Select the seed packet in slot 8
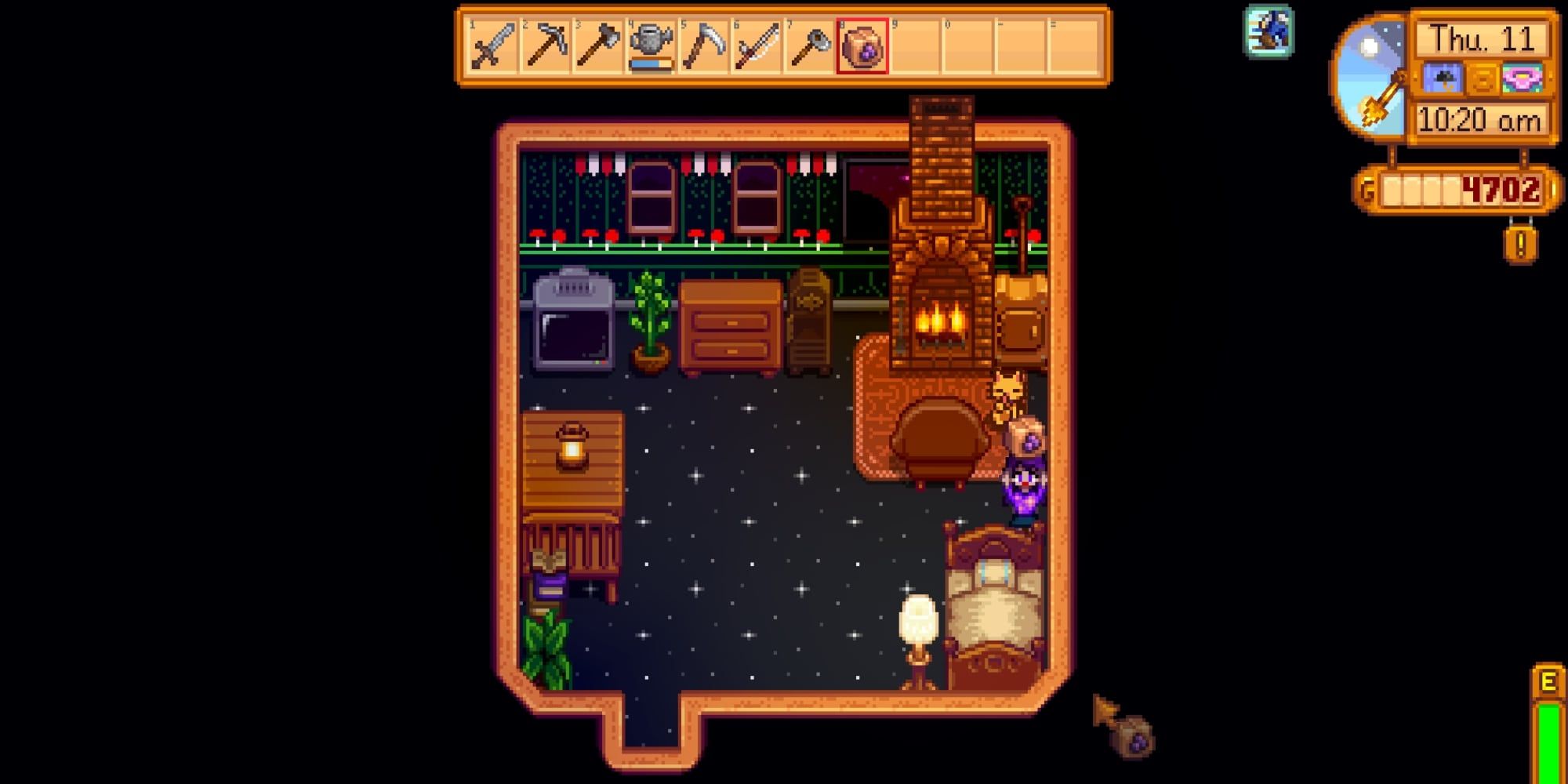The image size is (1568, 784). 862,46
